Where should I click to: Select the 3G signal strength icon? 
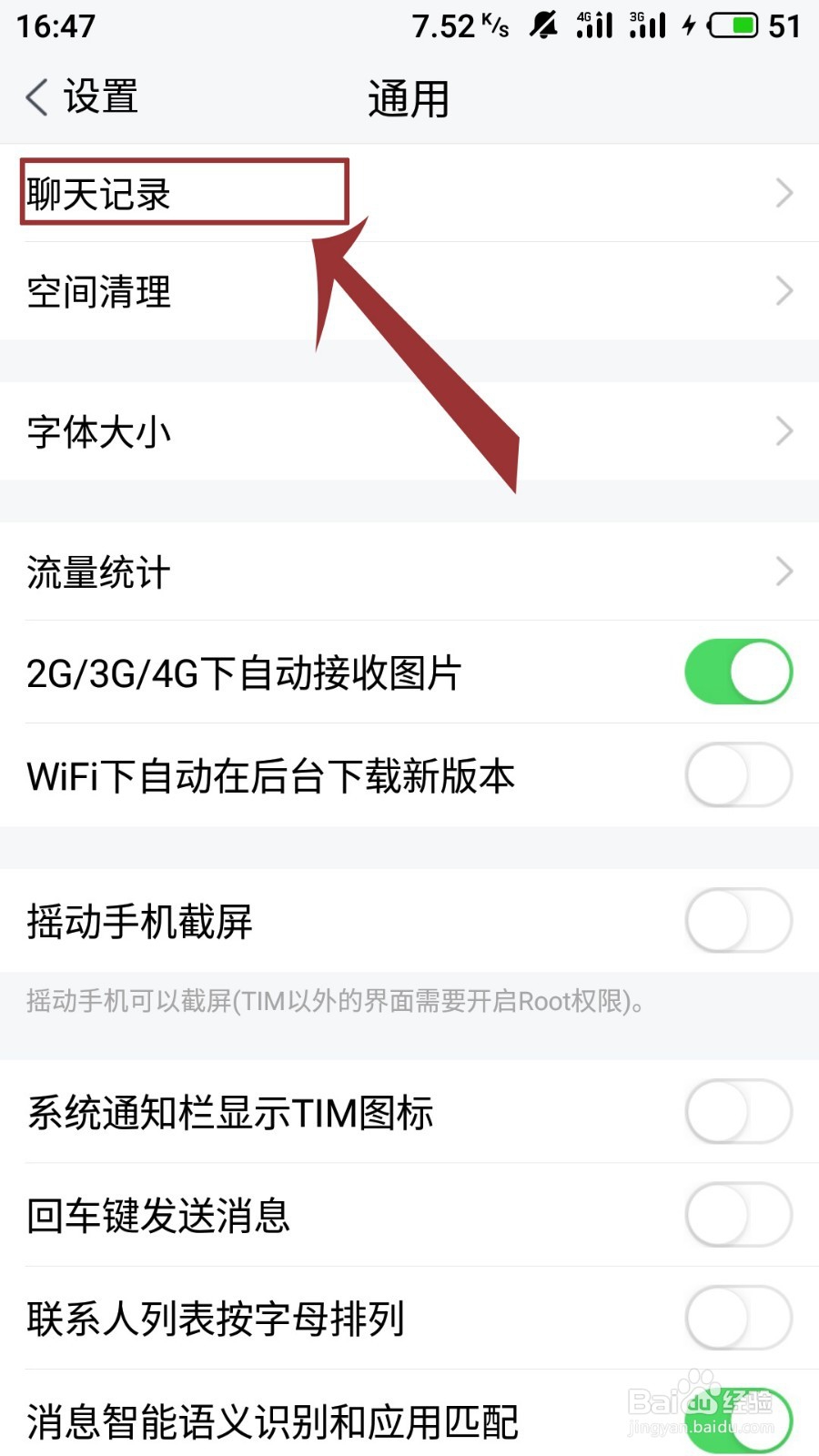648,25
